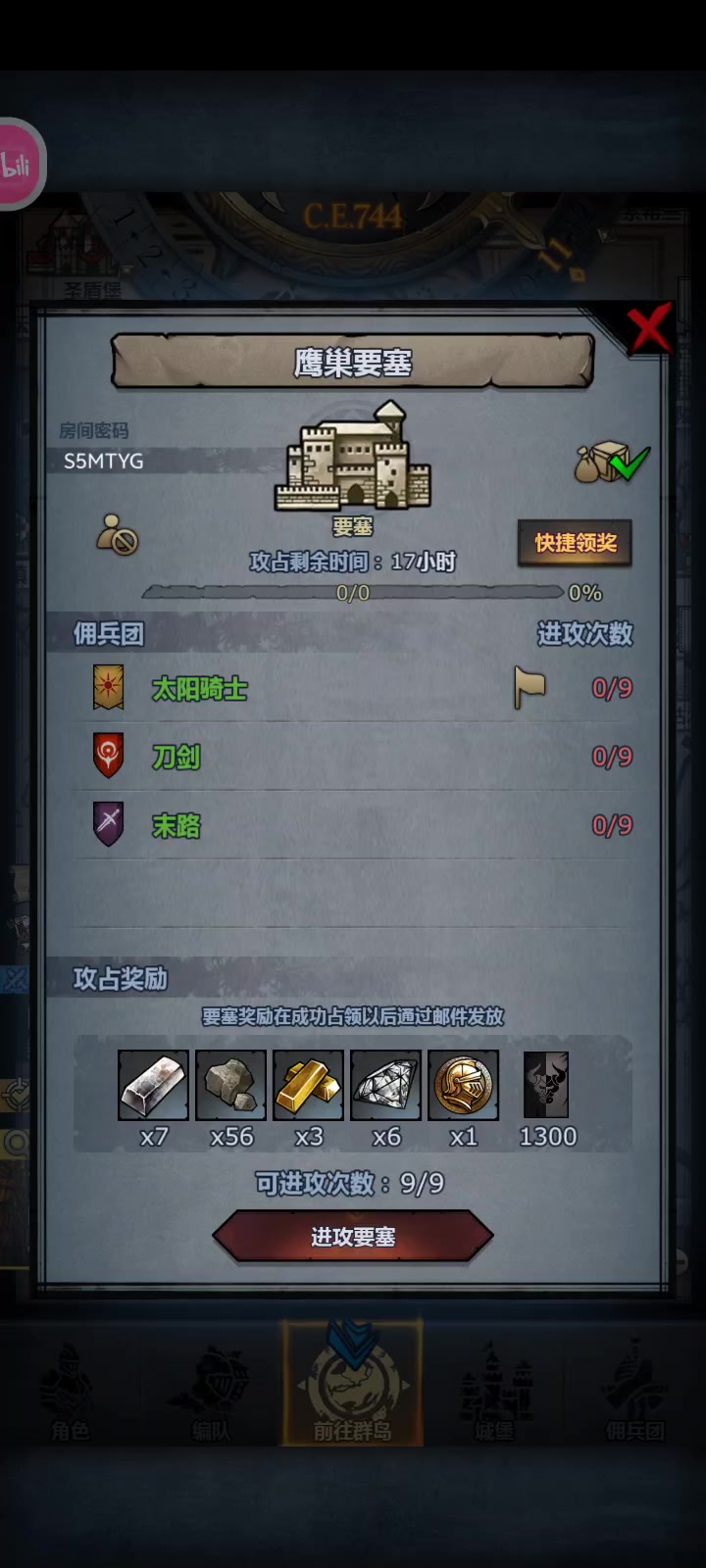The width and height of the screenshot is (706, 1568).
Task: View the knight coin x1 reward
Action: (463, 1085)
